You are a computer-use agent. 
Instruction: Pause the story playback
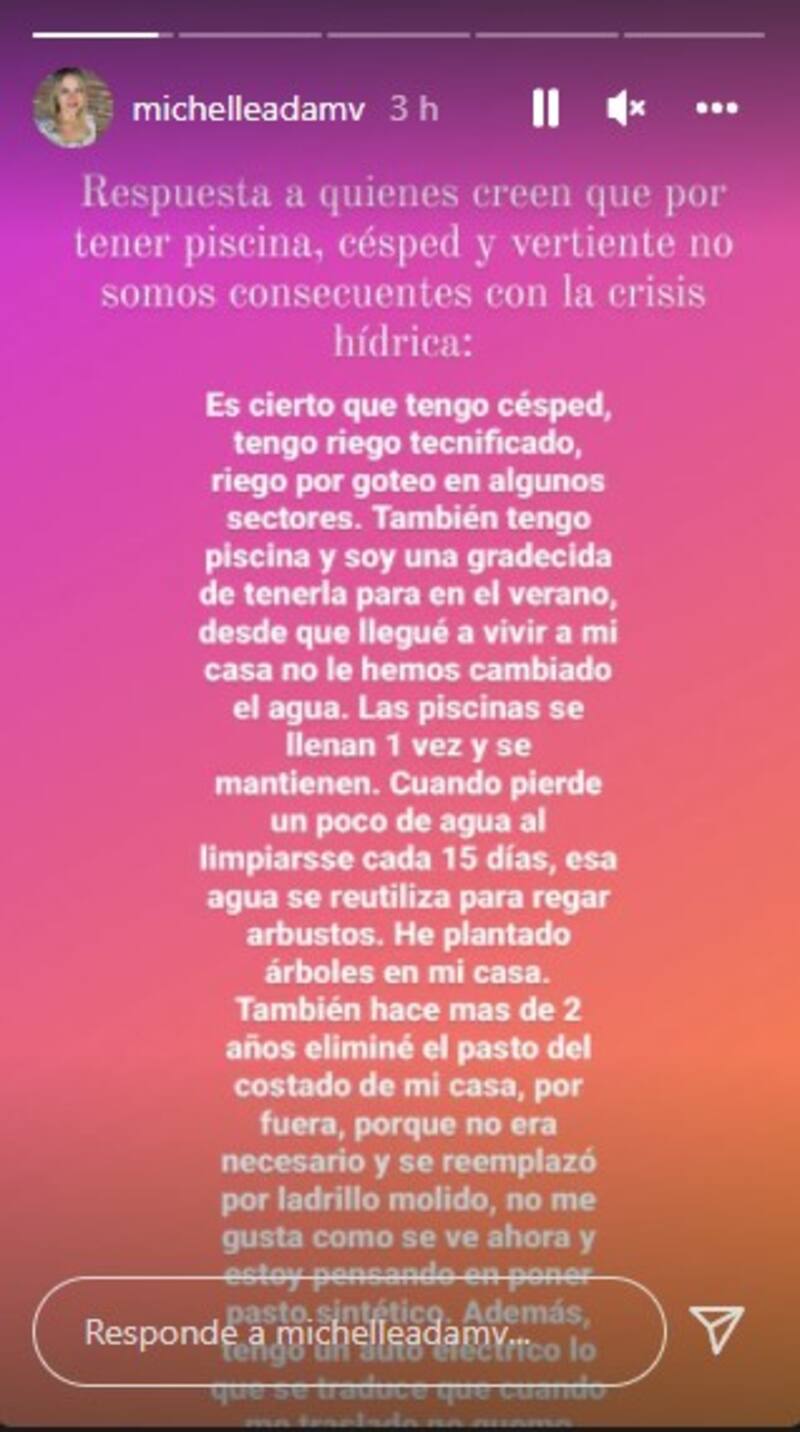pyautogui.click(x=545, y=108)
